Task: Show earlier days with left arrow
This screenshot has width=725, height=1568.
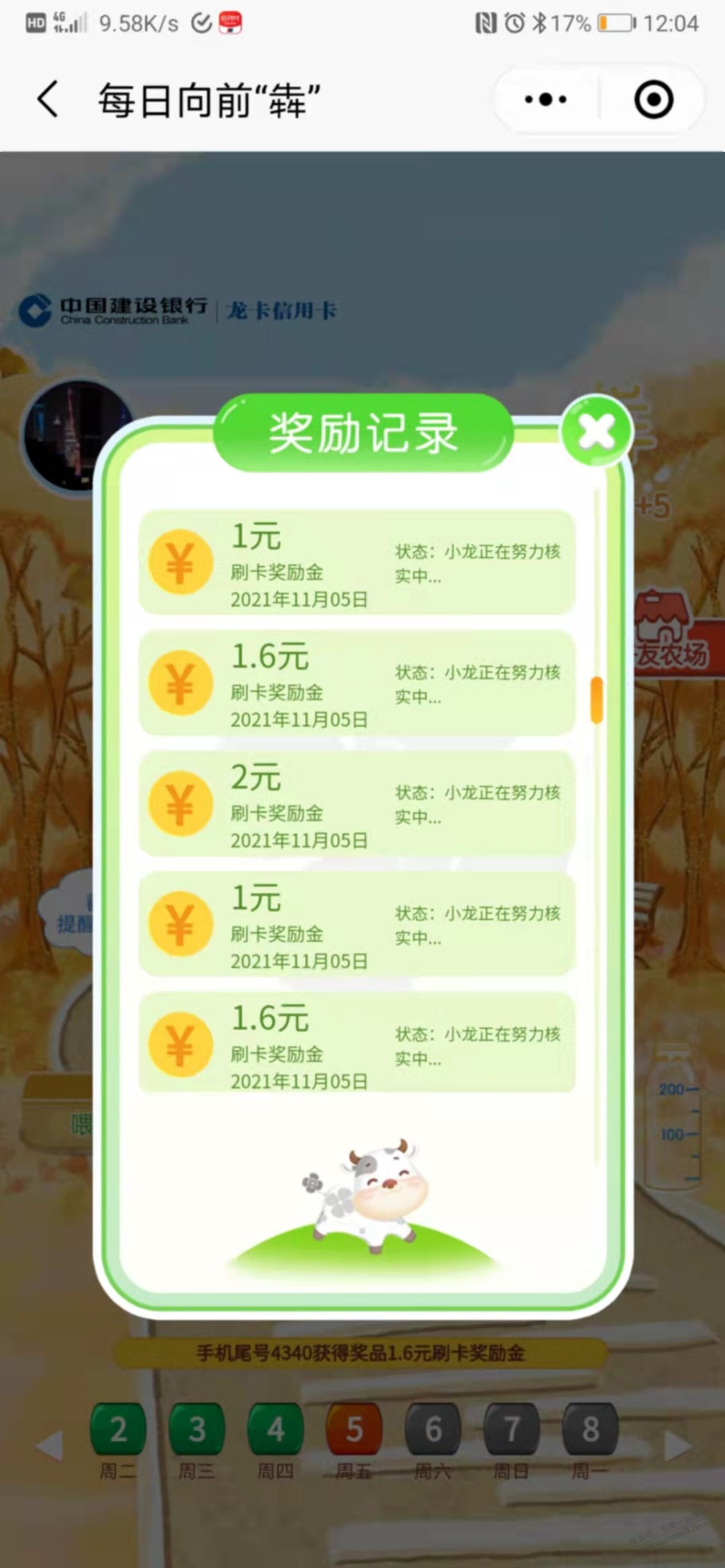Action: tap(49, 1445)
